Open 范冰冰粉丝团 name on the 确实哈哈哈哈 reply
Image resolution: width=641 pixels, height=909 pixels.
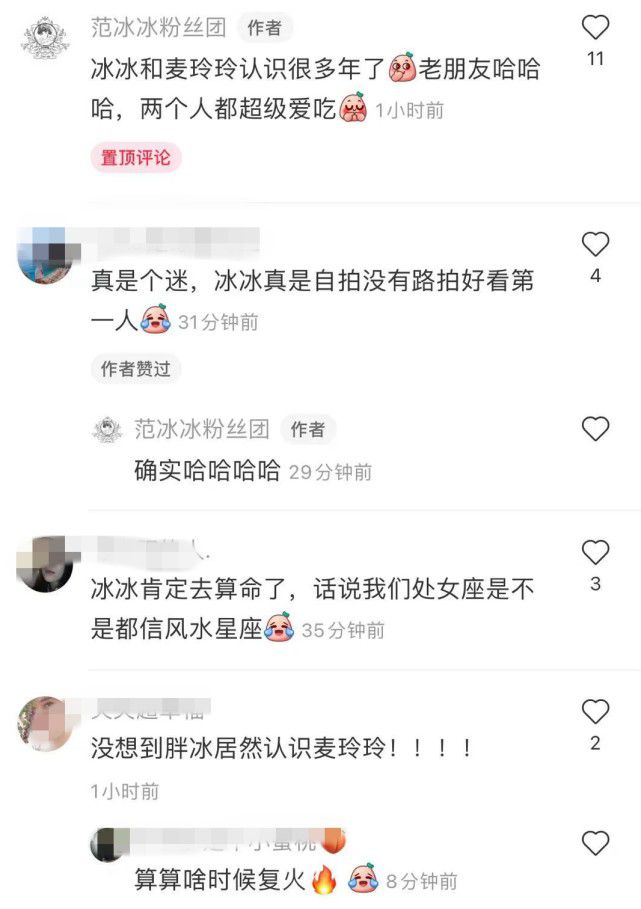(x=202, y=429)
